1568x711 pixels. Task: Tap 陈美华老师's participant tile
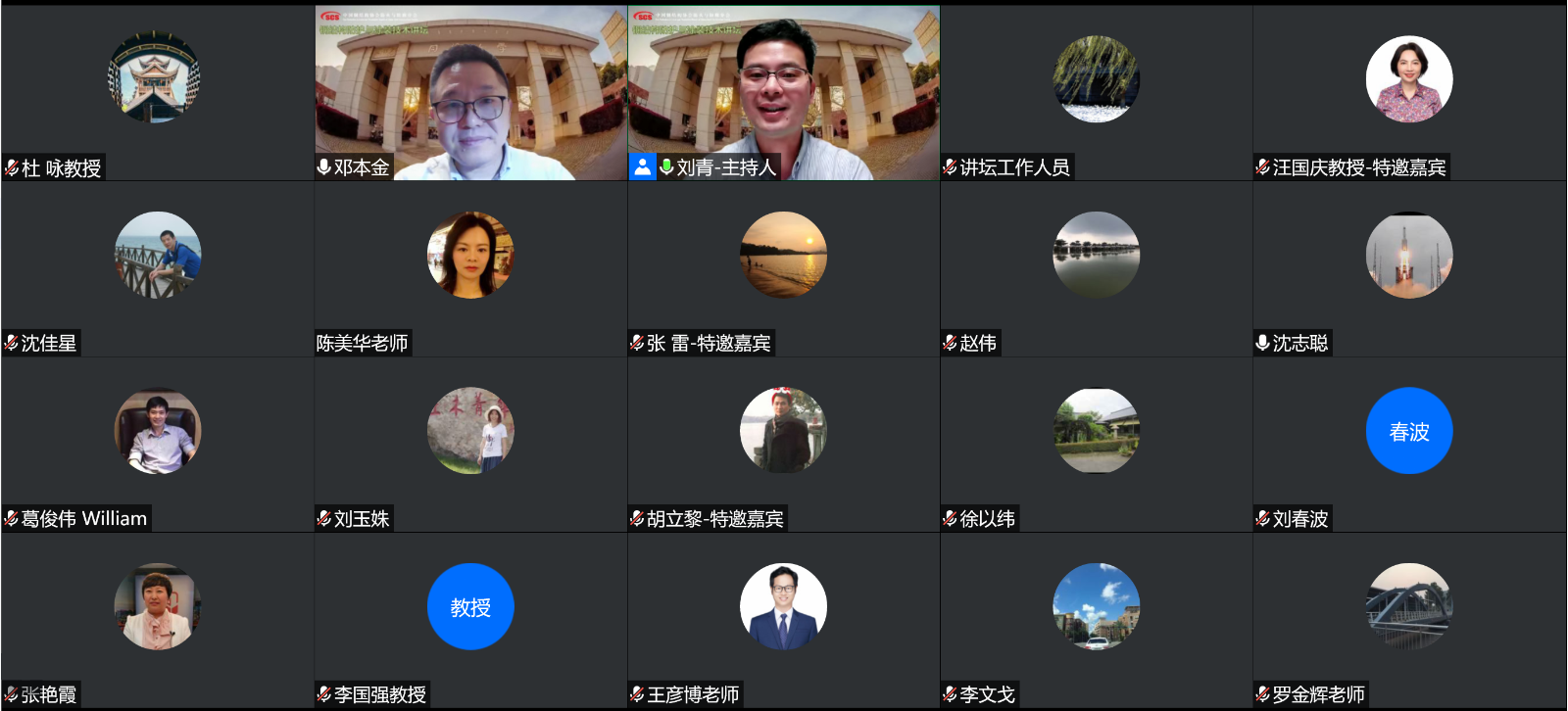470,267
